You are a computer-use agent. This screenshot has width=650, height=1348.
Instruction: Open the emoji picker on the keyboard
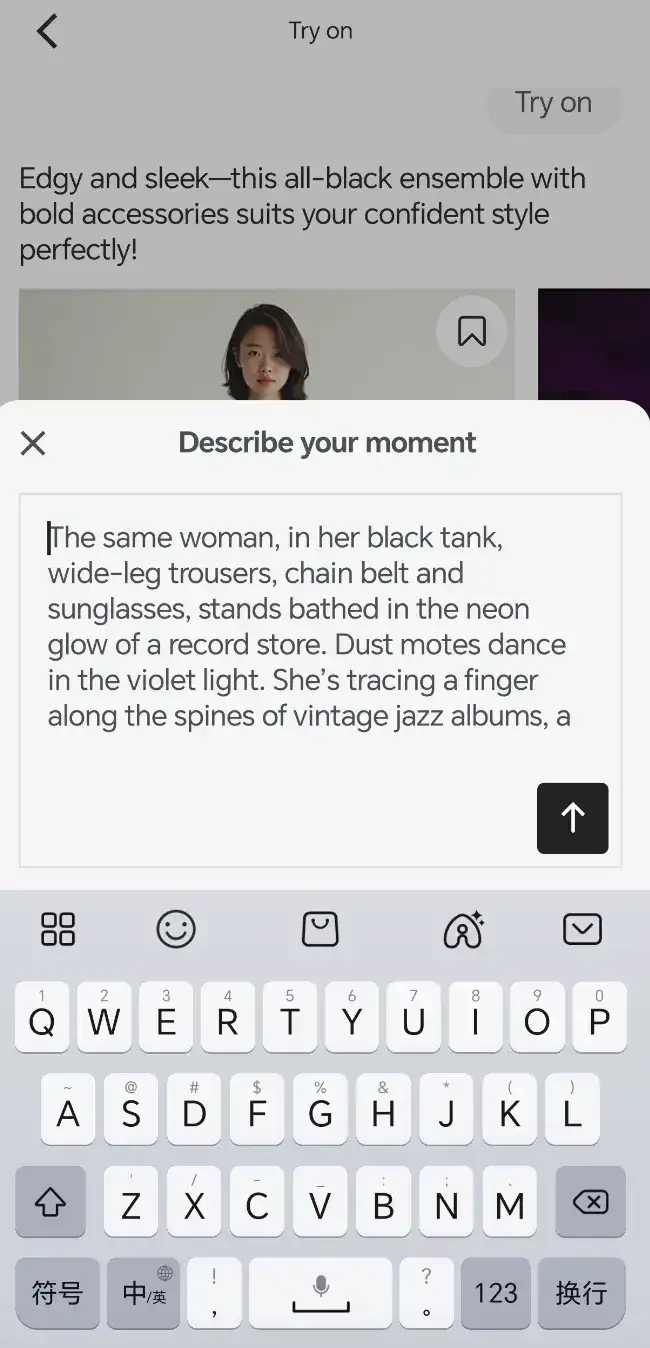pyautogui.click(x=176, y=929)
